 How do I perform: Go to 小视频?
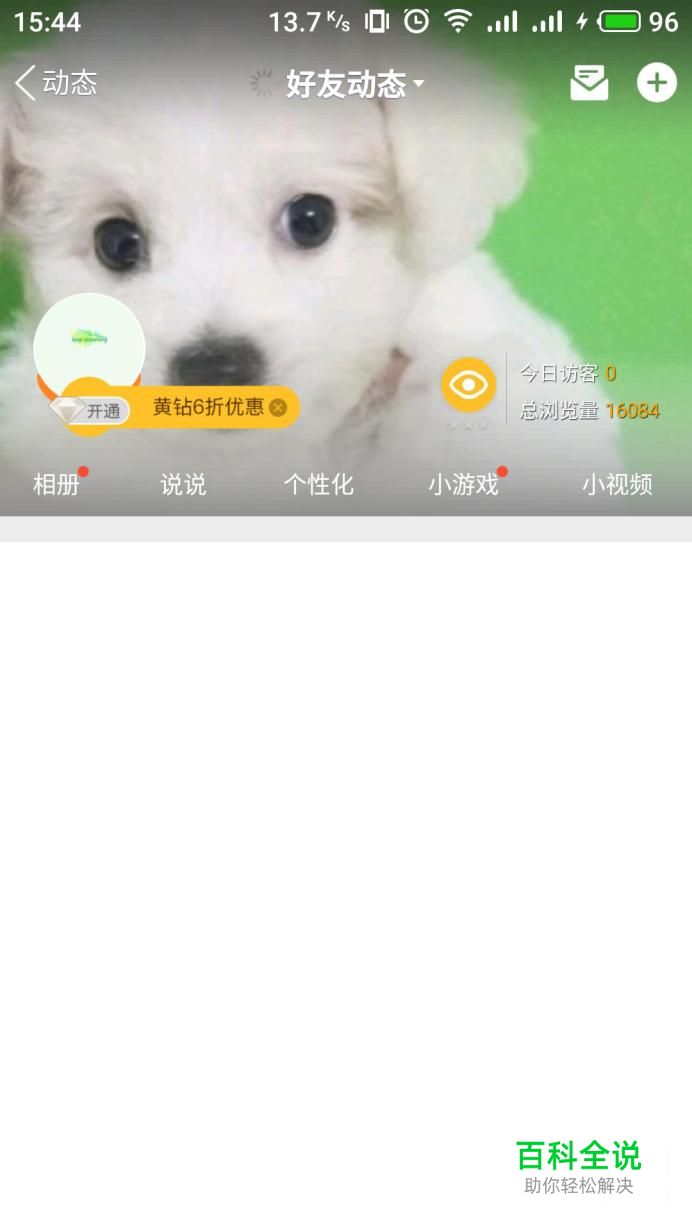click(x=617, y=485)
